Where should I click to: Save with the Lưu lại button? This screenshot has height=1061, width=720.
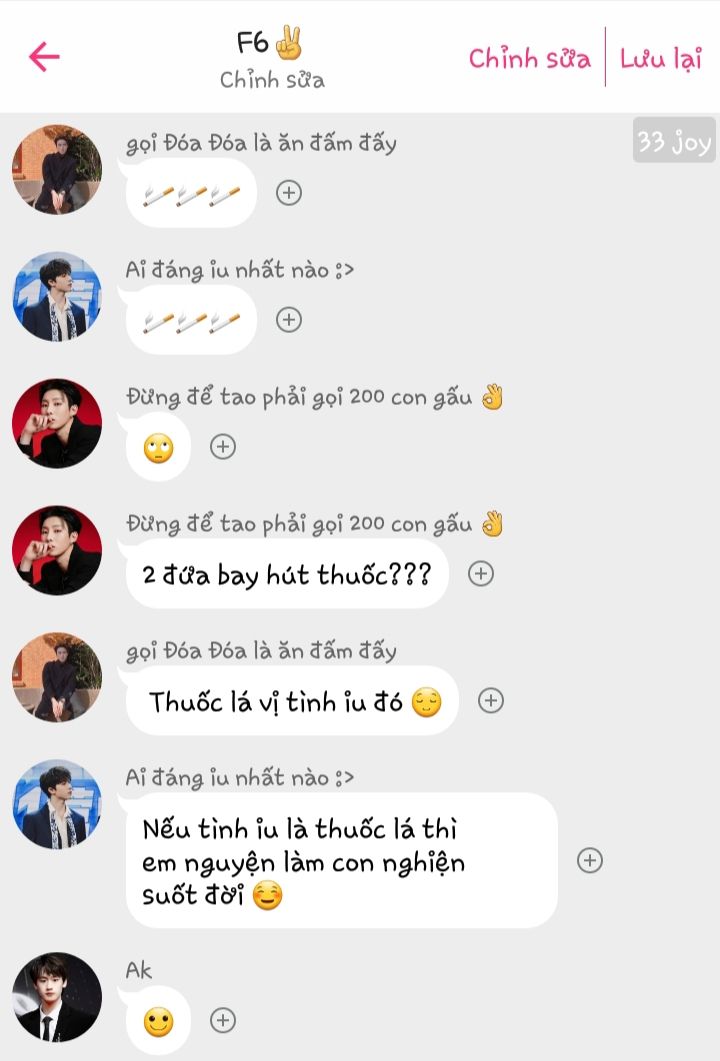[x=661, y=58]
